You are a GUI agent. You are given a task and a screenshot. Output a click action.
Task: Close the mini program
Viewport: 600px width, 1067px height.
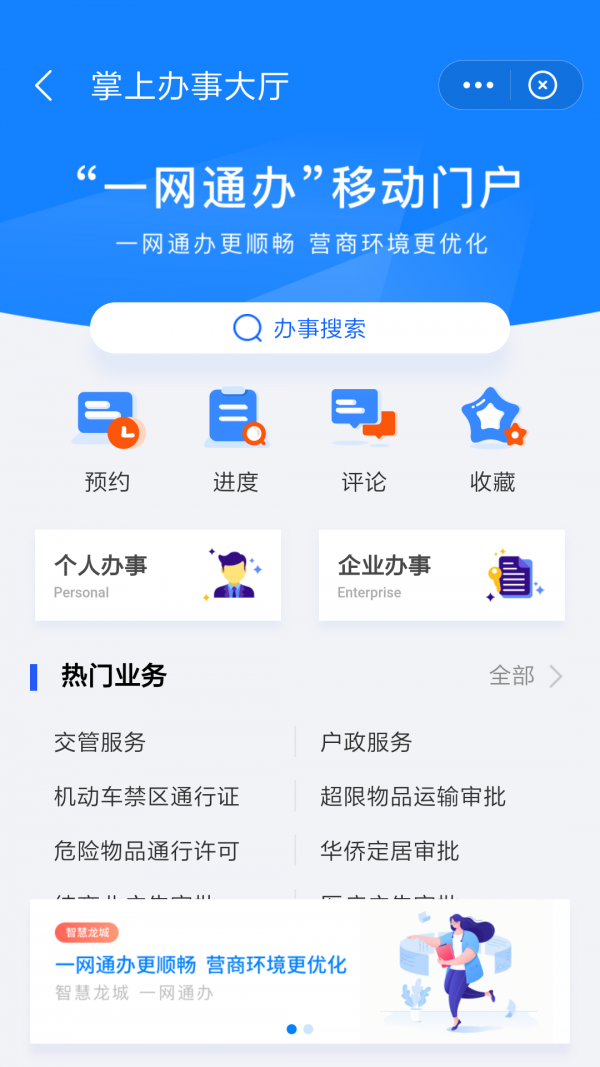pyautogui.click(x=542, y=86)
